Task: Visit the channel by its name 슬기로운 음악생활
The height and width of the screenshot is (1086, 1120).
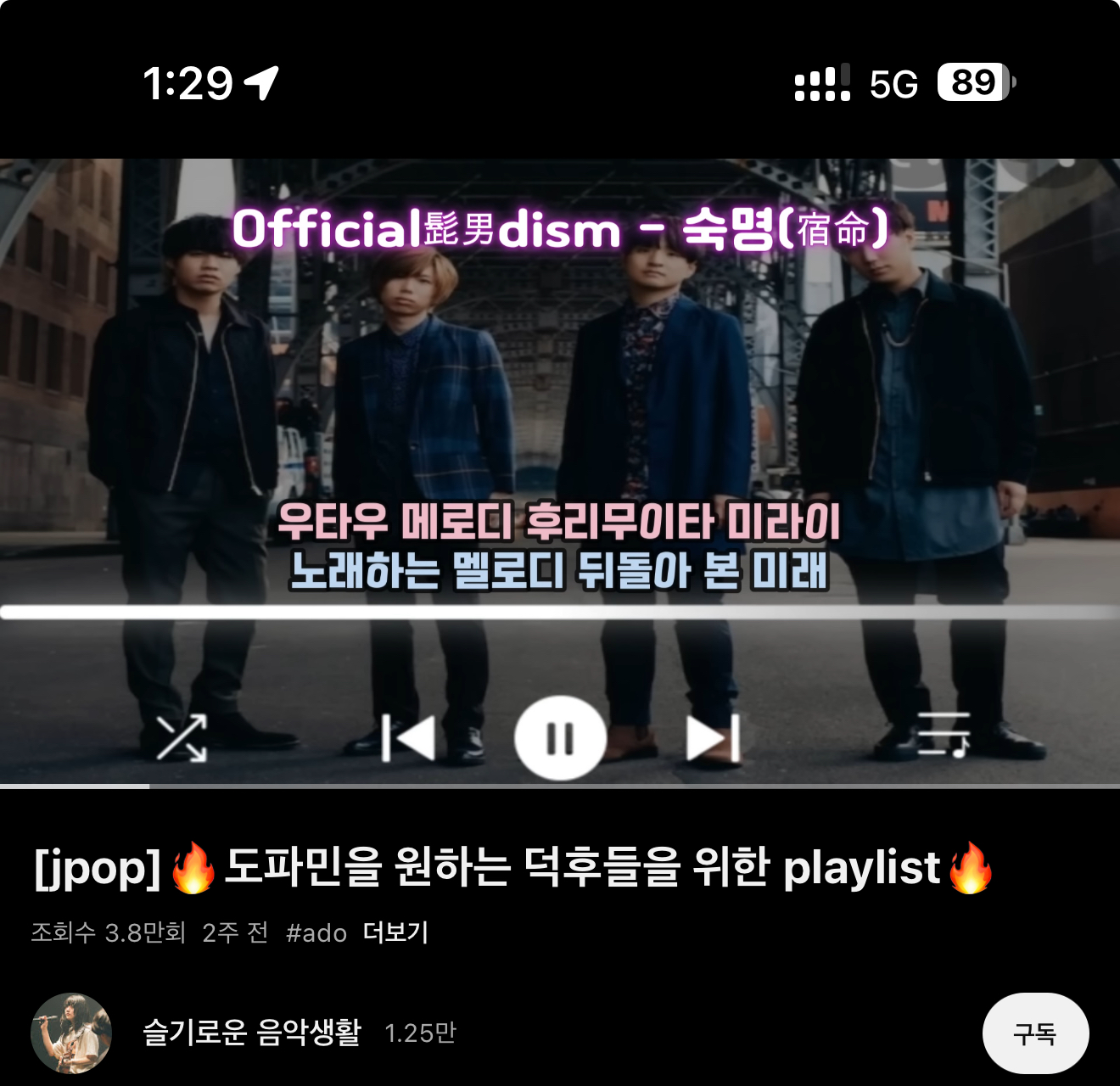Action: [x=252, y=1033]
